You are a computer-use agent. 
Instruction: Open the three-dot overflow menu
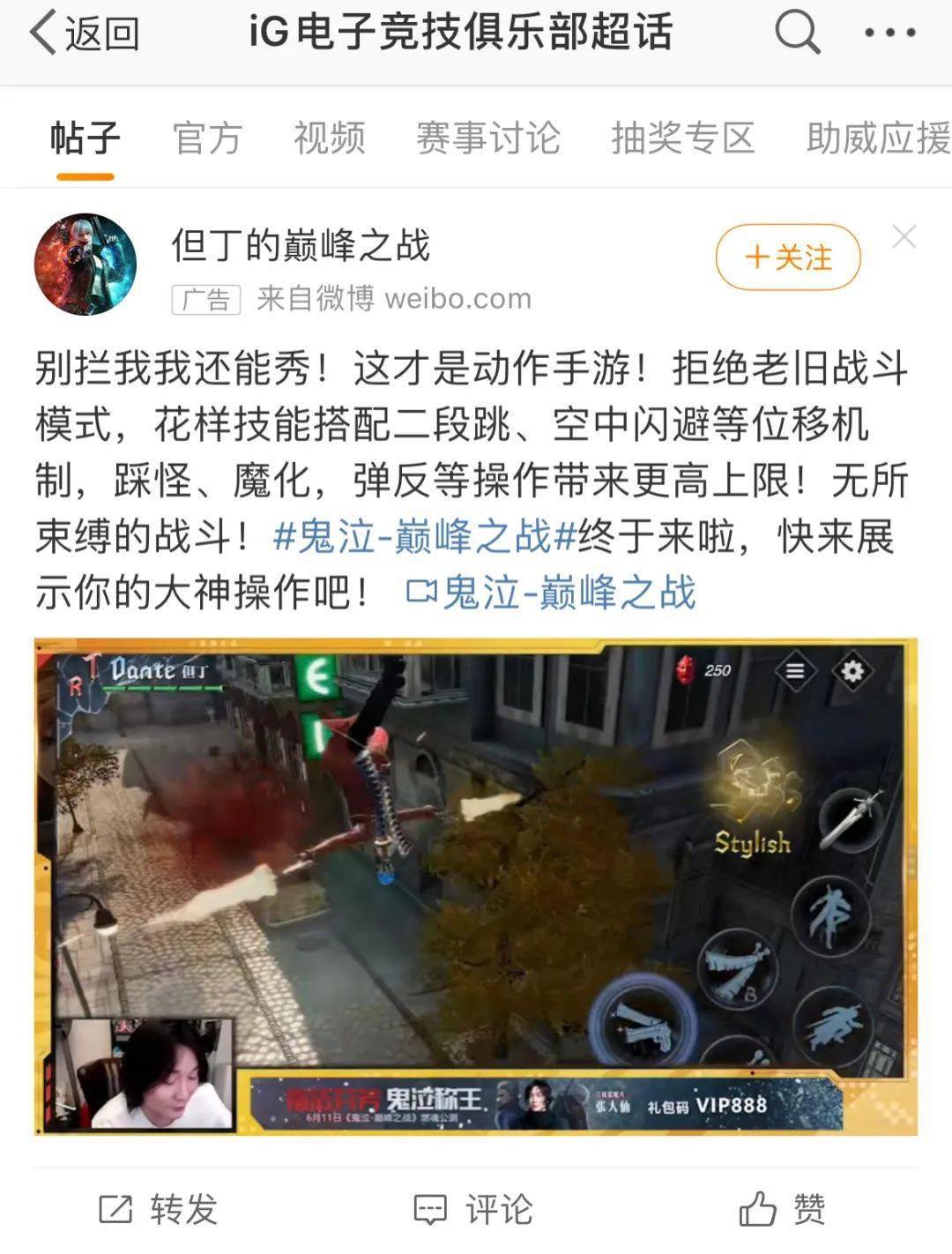889,34
